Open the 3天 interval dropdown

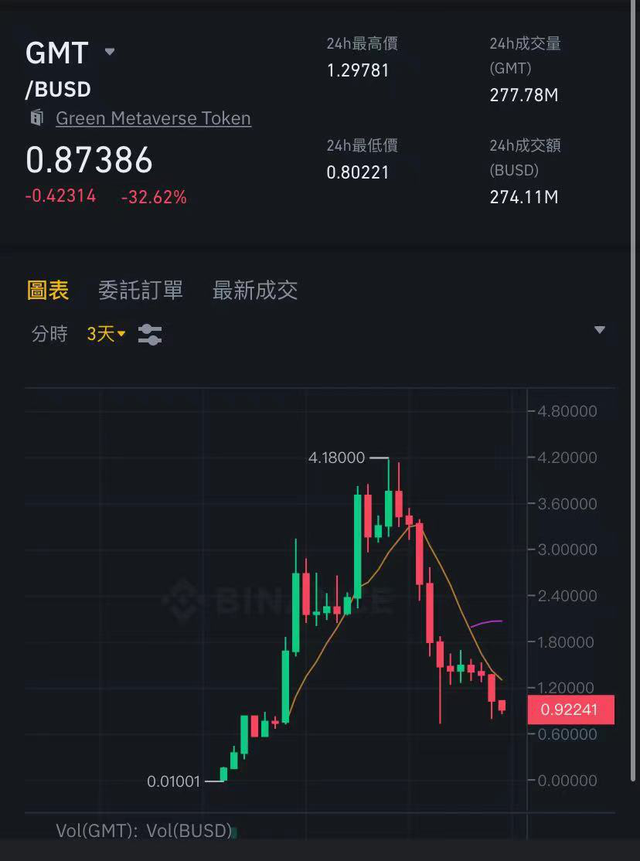[106, 334]
